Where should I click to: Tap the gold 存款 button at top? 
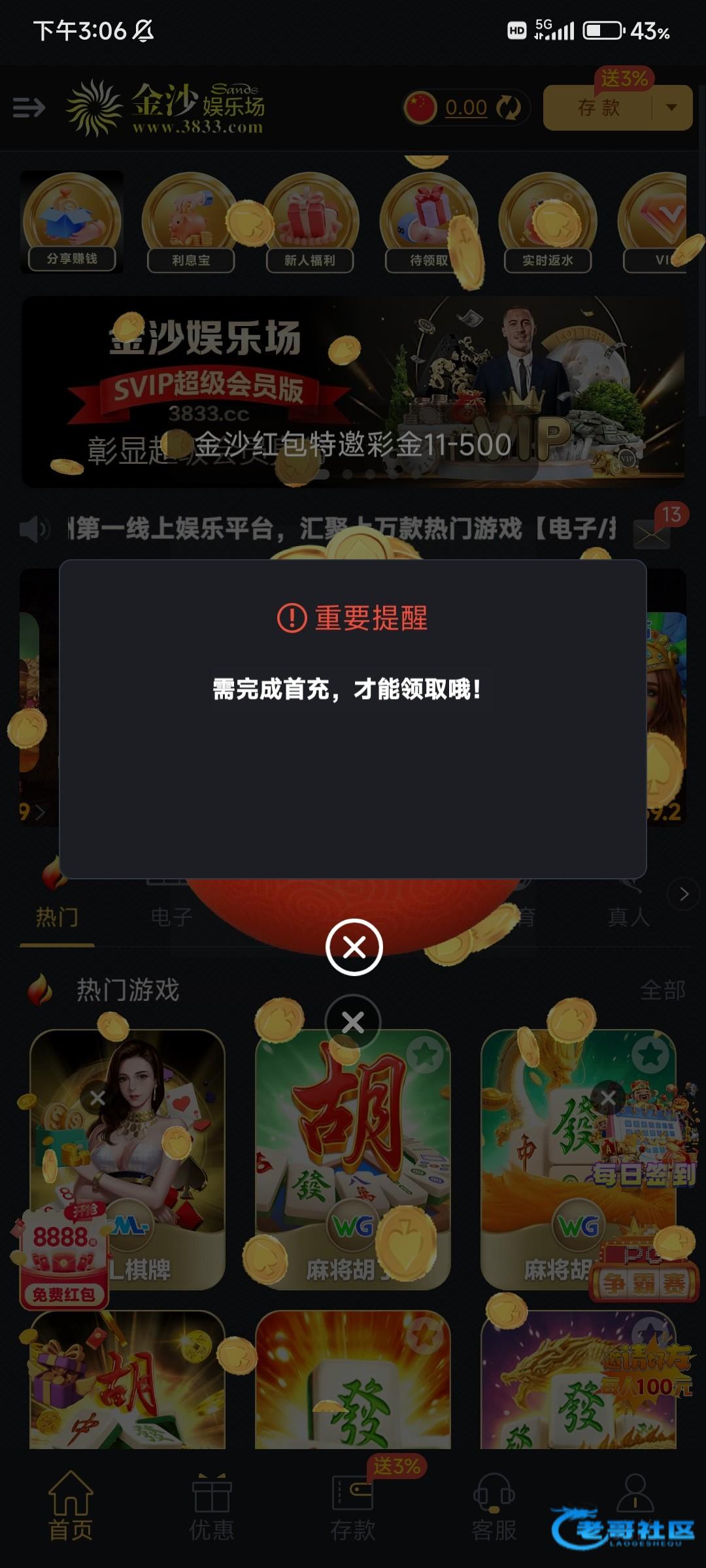pos(598,108)
